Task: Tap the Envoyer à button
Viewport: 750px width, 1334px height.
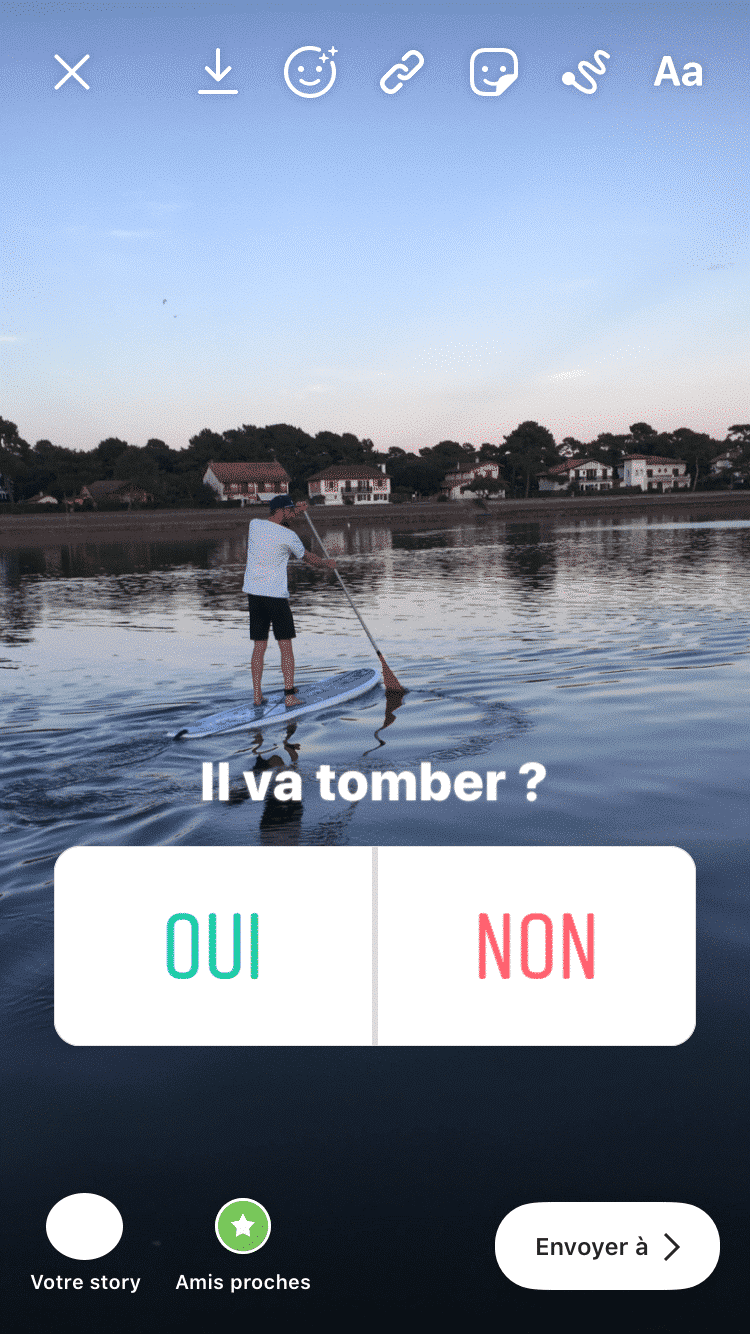Action: 607,1246
